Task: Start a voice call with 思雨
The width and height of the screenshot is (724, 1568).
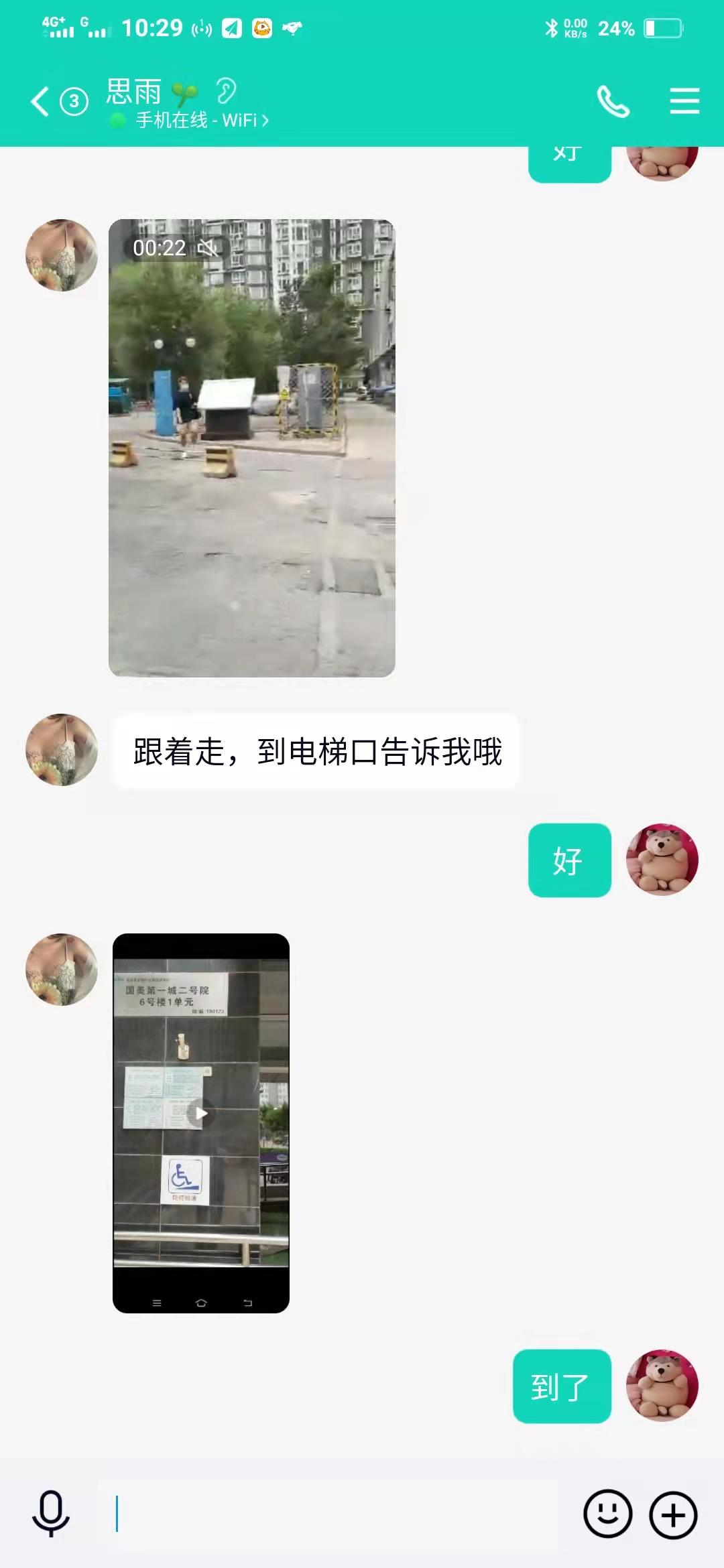Action: pyautogui.click(x=613, y=102)
